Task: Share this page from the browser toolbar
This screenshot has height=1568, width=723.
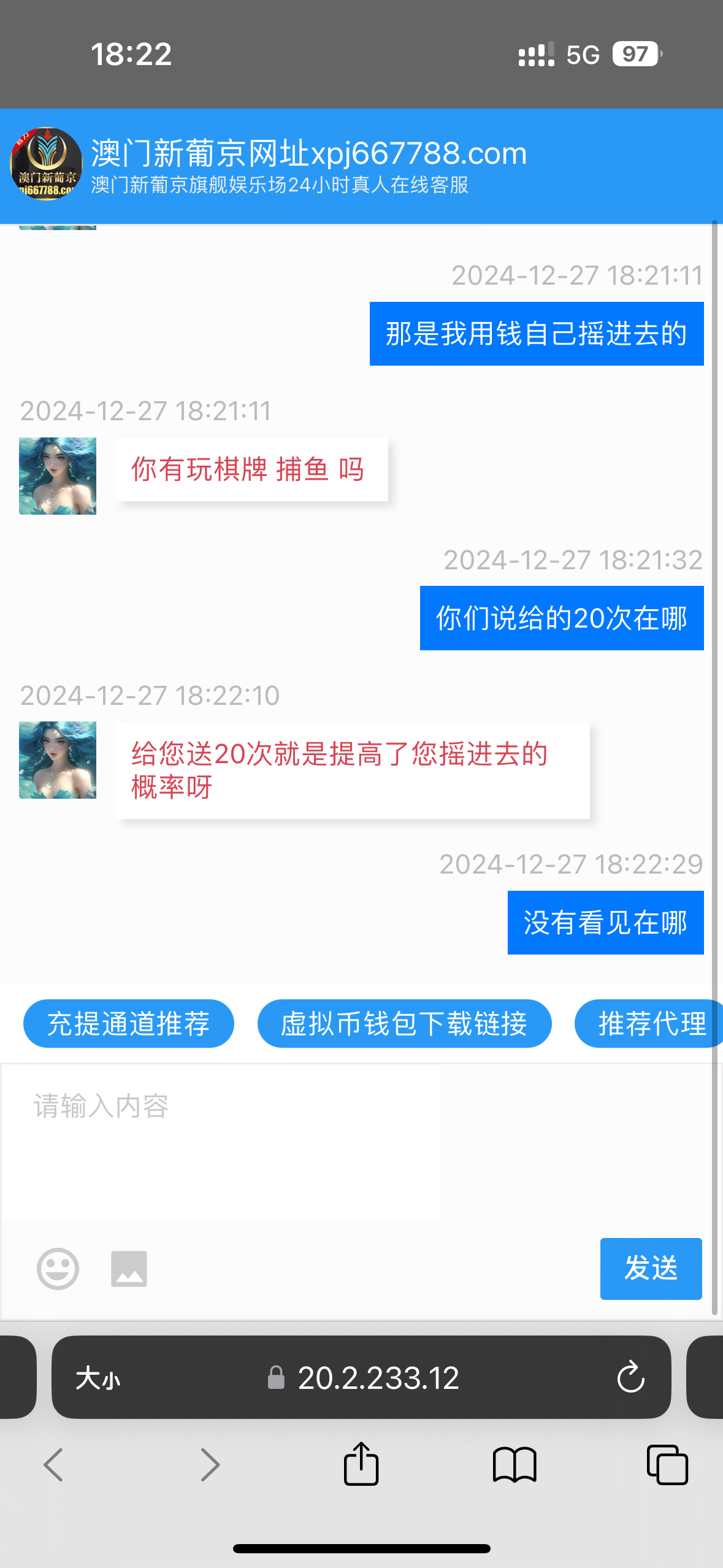Action: (361, 1464)
